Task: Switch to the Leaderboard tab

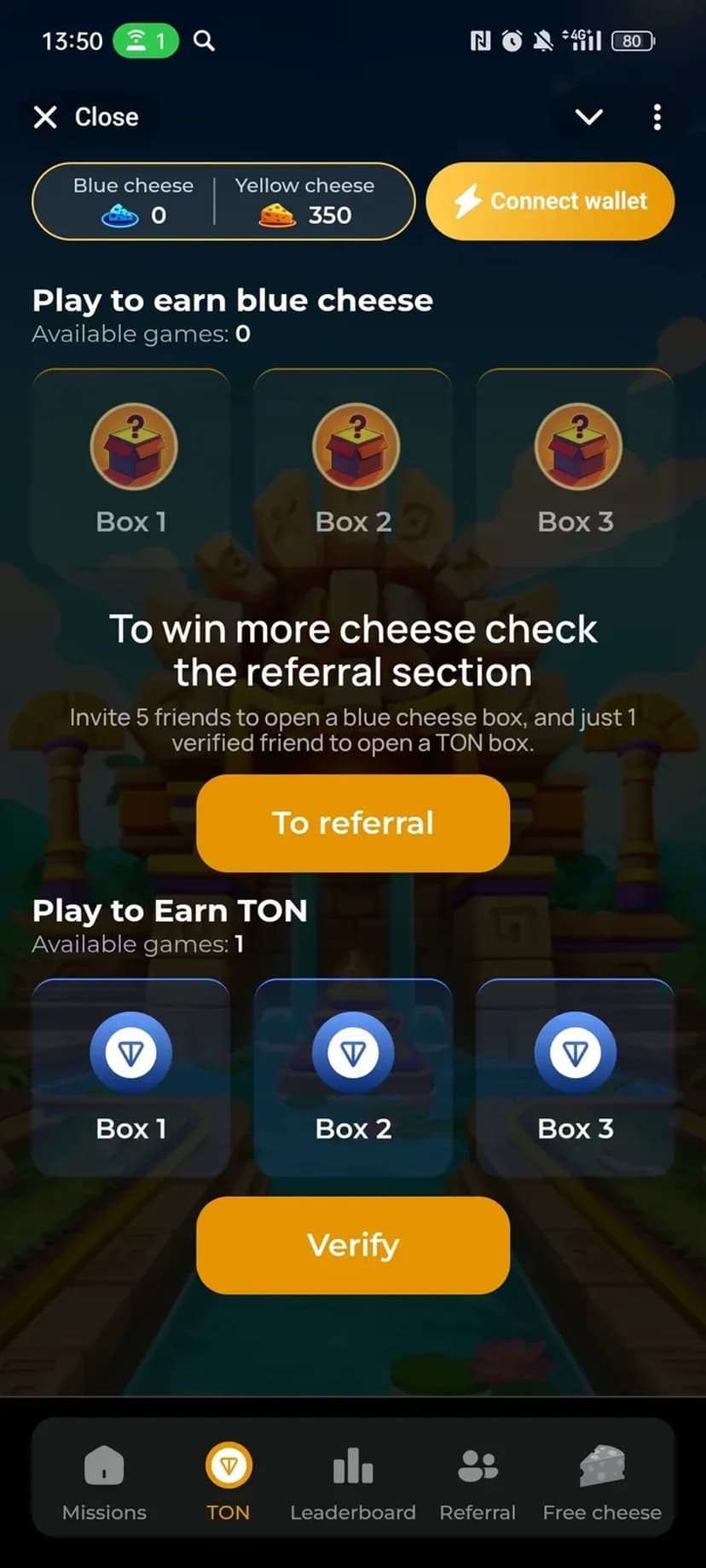Action: coord(353,1481)
